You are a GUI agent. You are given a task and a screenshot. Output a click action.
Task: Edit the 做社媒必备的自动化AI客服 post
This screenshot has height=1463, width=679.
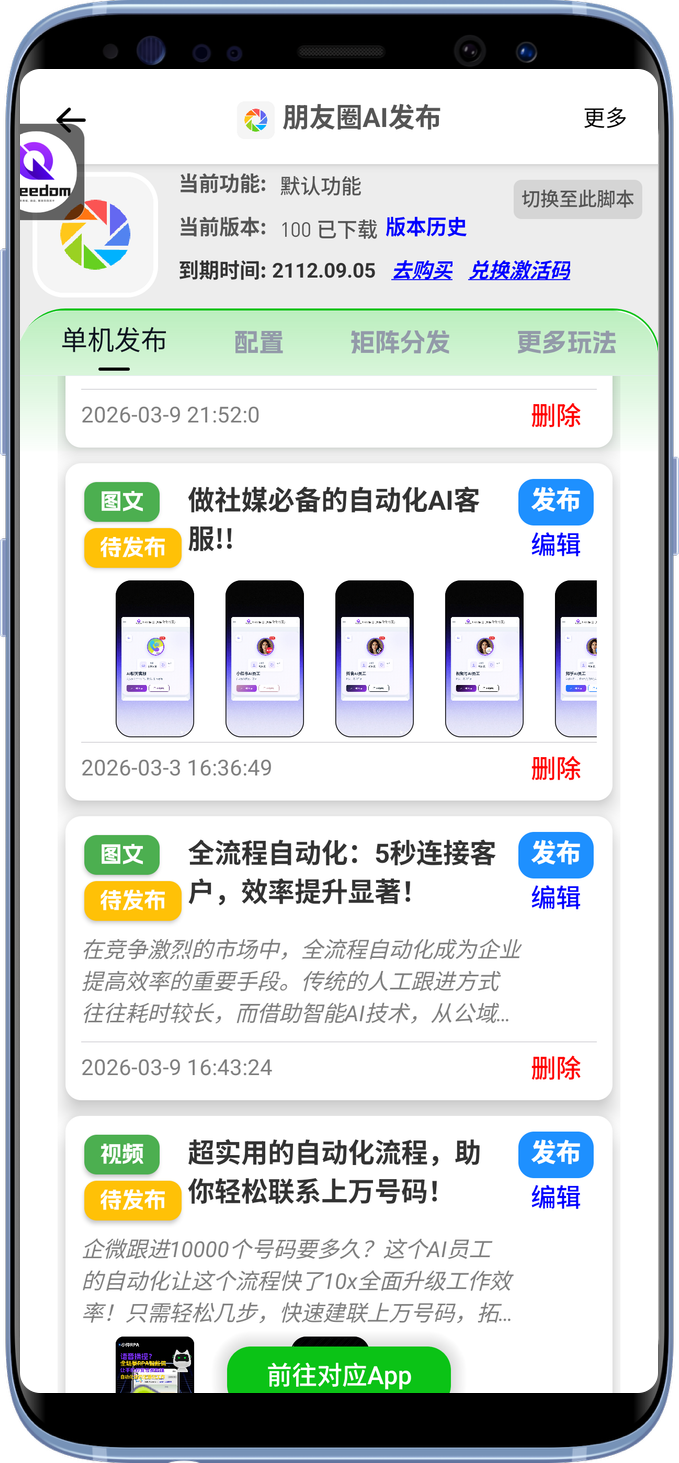(555, 545)
